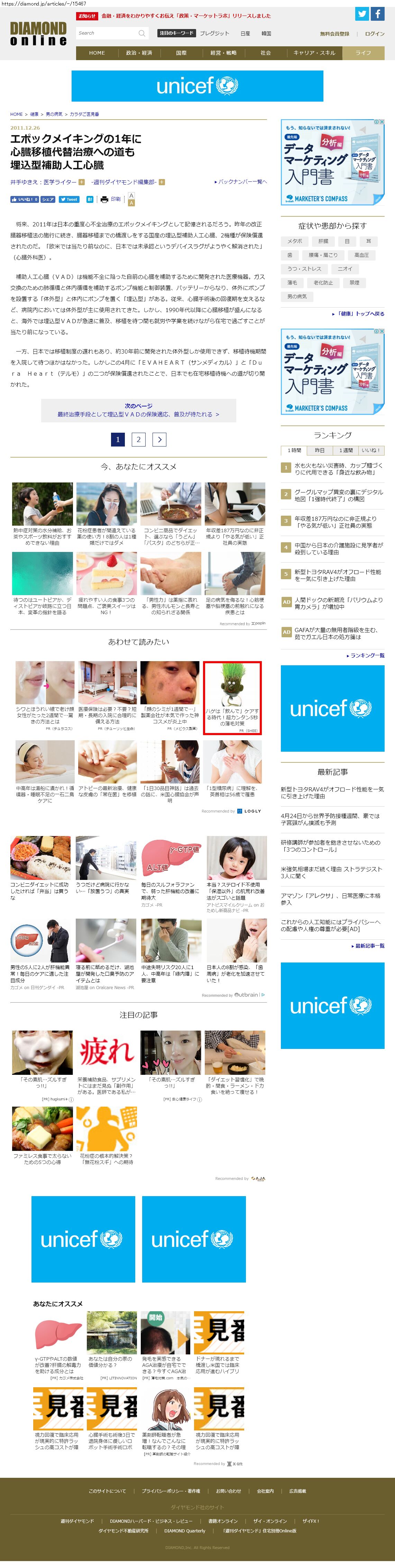The height and width of the screenshot is (1568, 395).
Task: Go to 次のページ link box
Action: click(138, 410)
